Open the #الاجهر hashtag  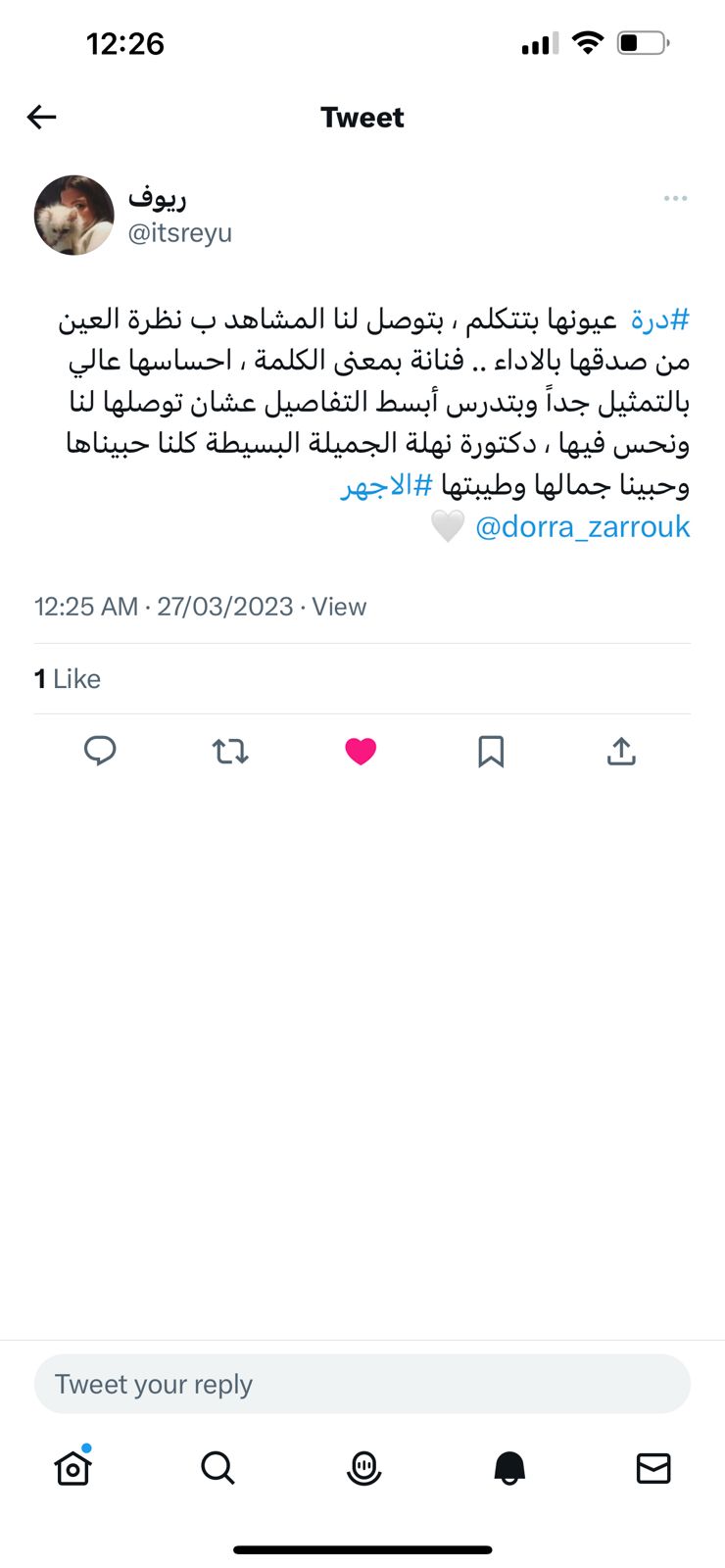(386, 486)
